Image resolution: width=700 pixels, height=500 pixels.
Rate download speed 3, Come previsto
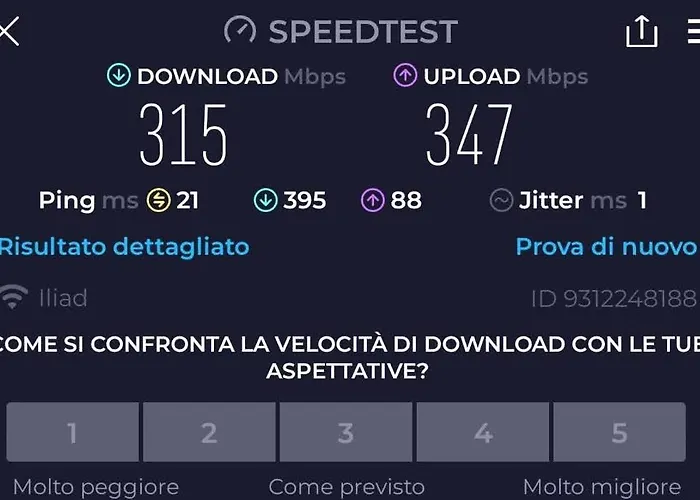click(346, 432)
